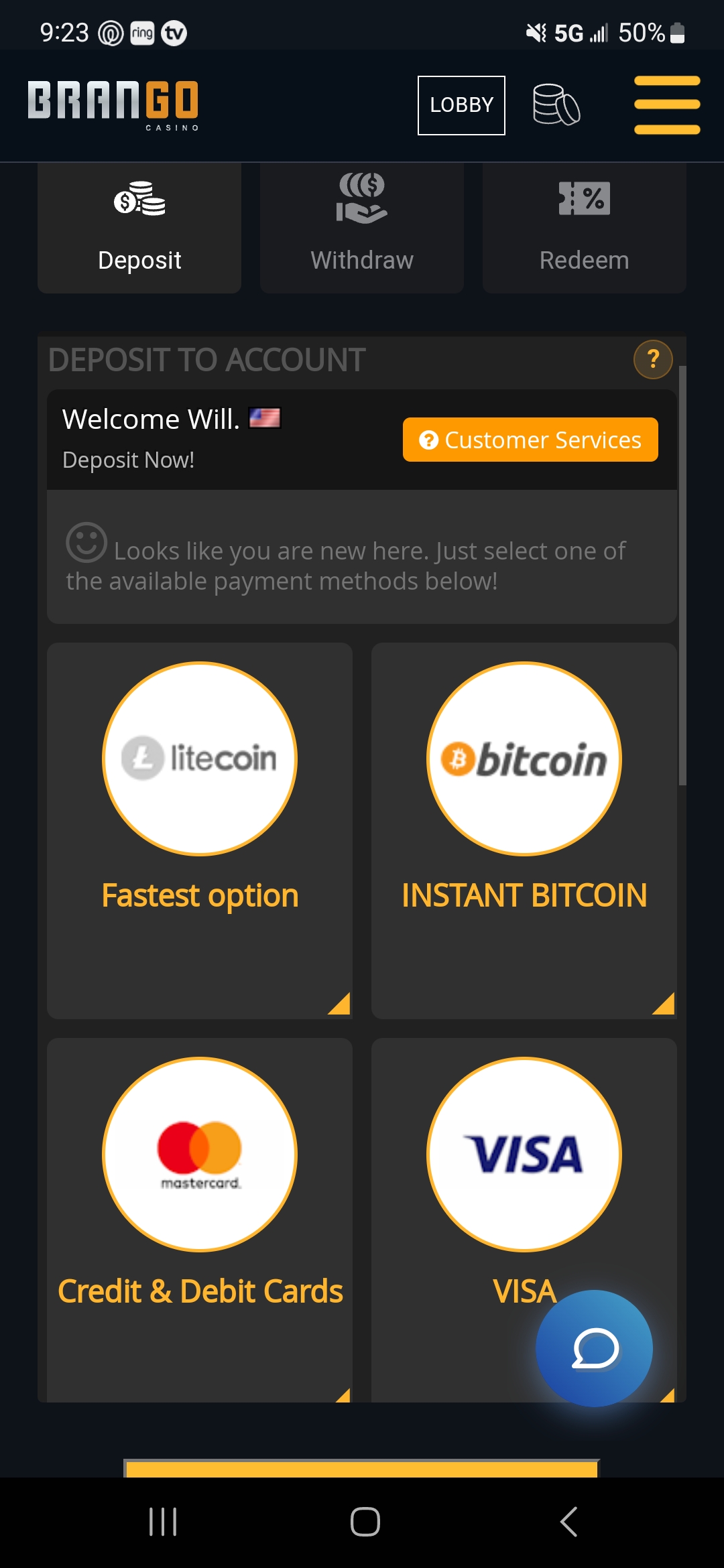Image resolution: width=724 pixels, height=1568 pixels.
Task: Switch to the Withdraw tab
Action: click(x=362, y=228)
